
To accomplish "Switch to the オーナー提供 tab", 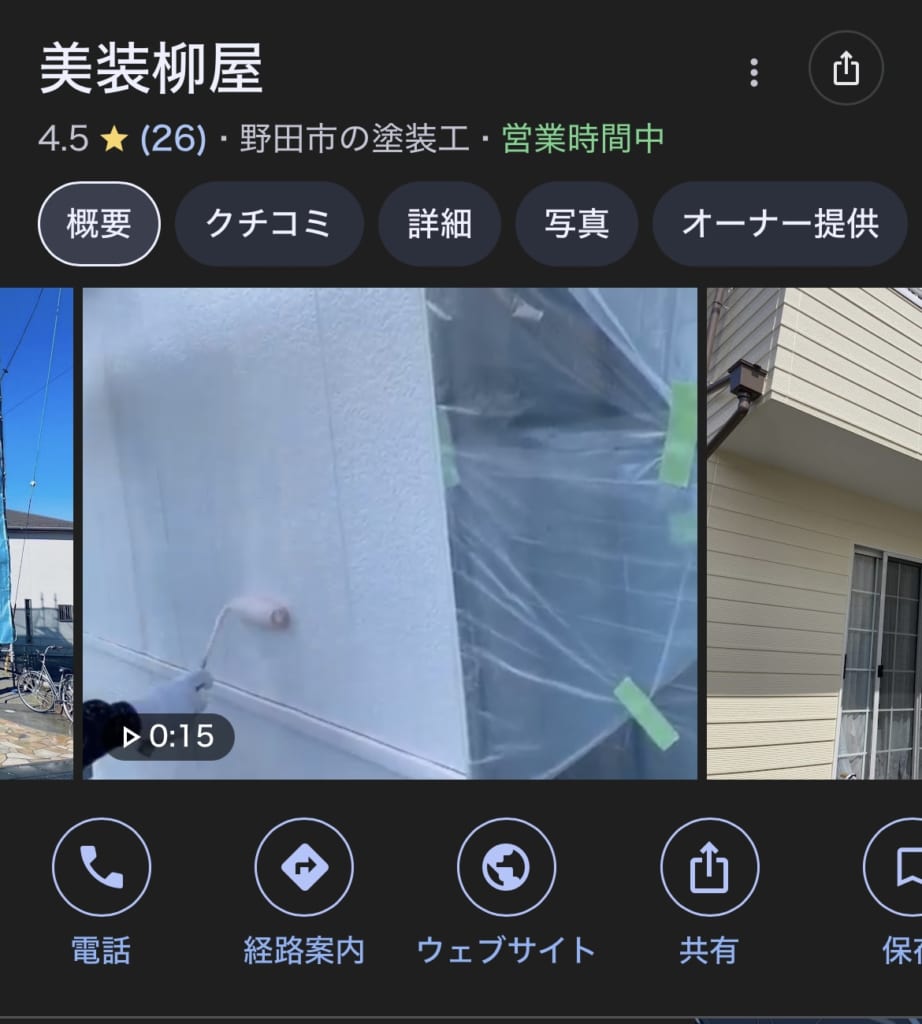I will tap(779, 224).
